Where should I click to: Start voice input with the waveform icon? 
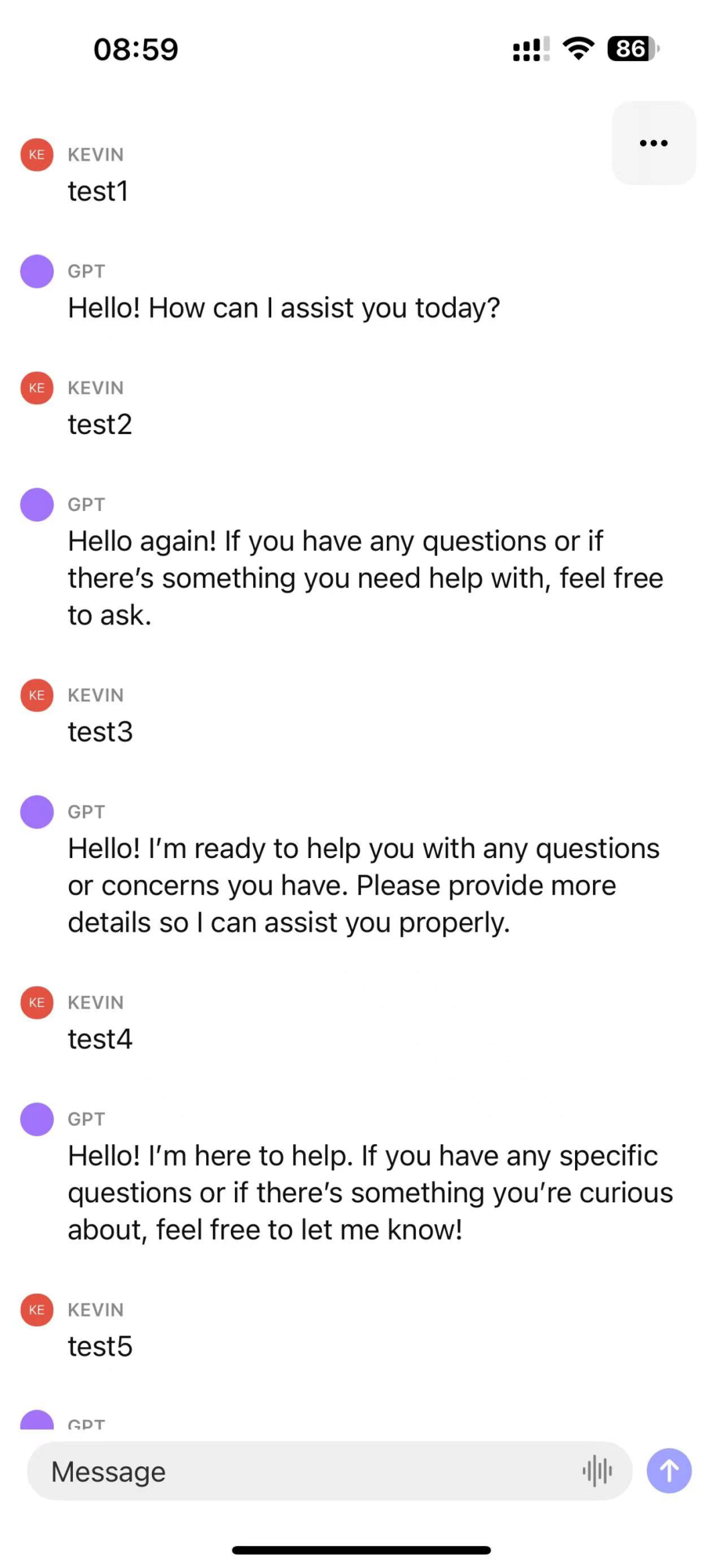click(x=597, y=1472)
